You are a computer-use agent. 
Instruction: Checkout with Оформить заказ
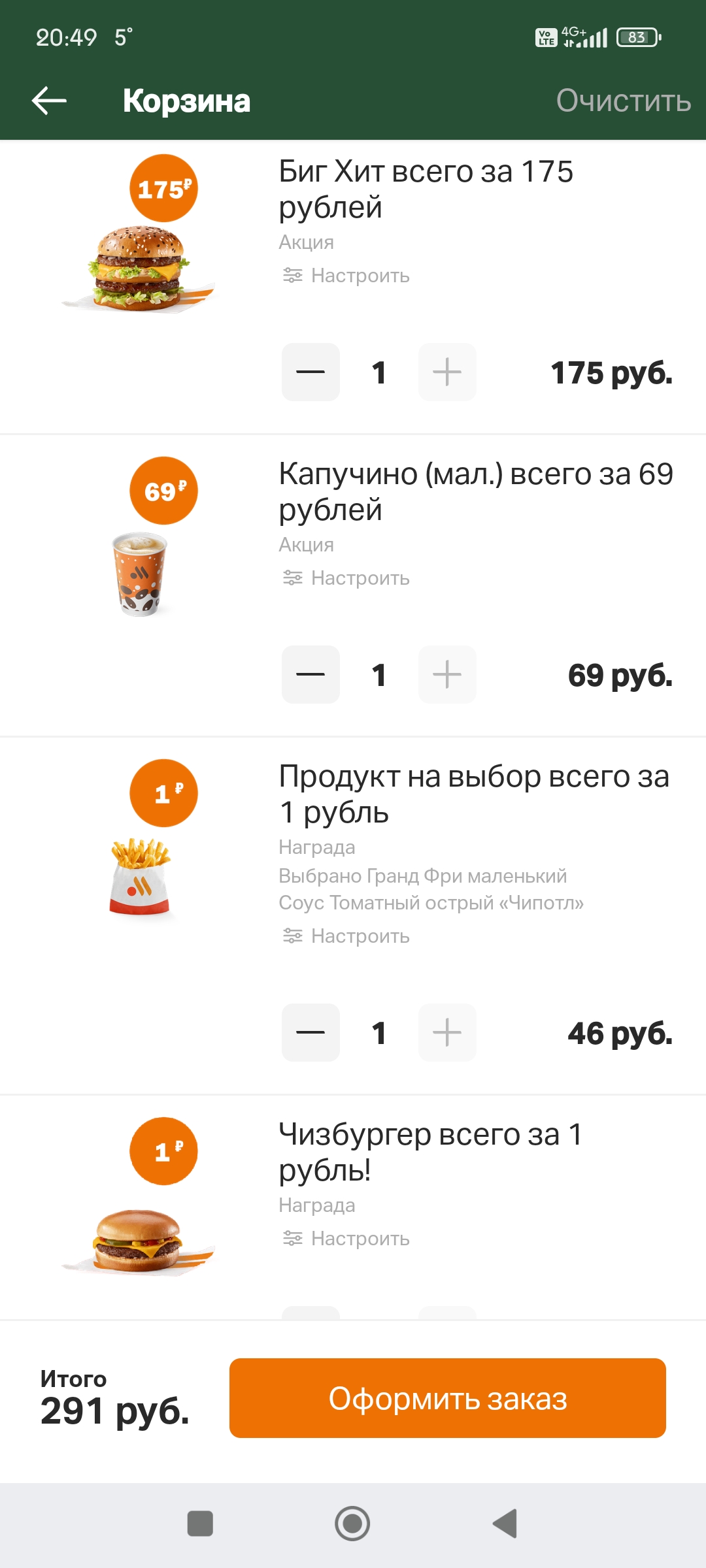(x=447, y=1398)
